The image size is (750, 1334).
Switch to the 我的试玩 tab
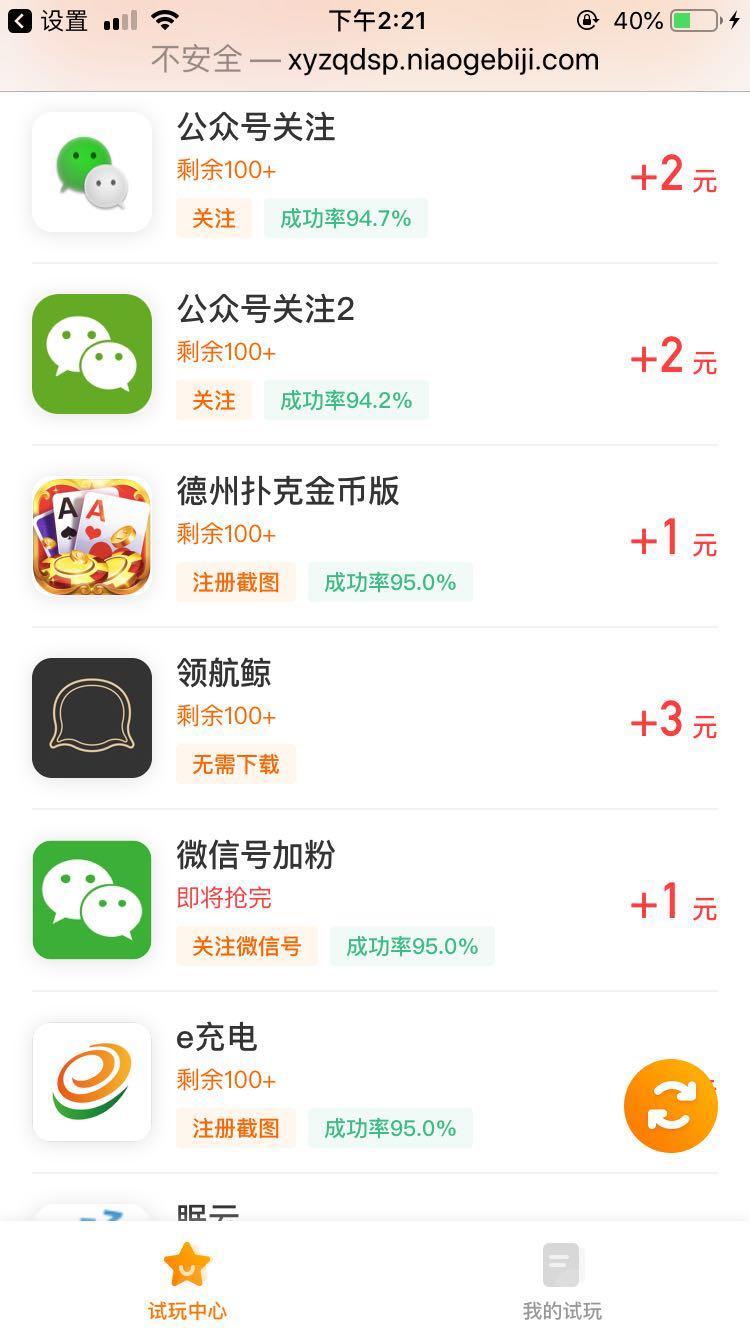[x=562, y=1280]
